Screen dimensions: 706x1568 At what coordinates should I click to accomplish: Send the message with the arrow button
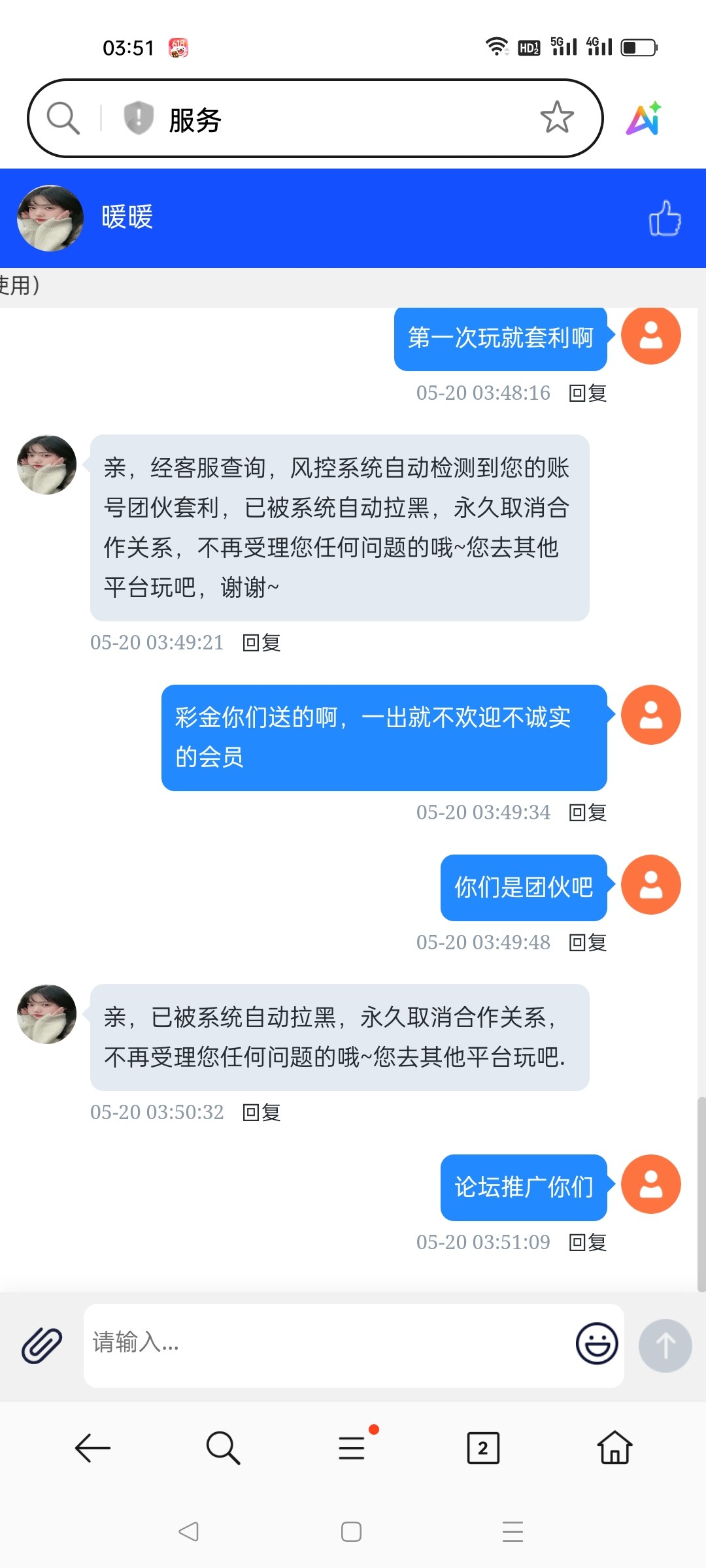(665, 1345)
